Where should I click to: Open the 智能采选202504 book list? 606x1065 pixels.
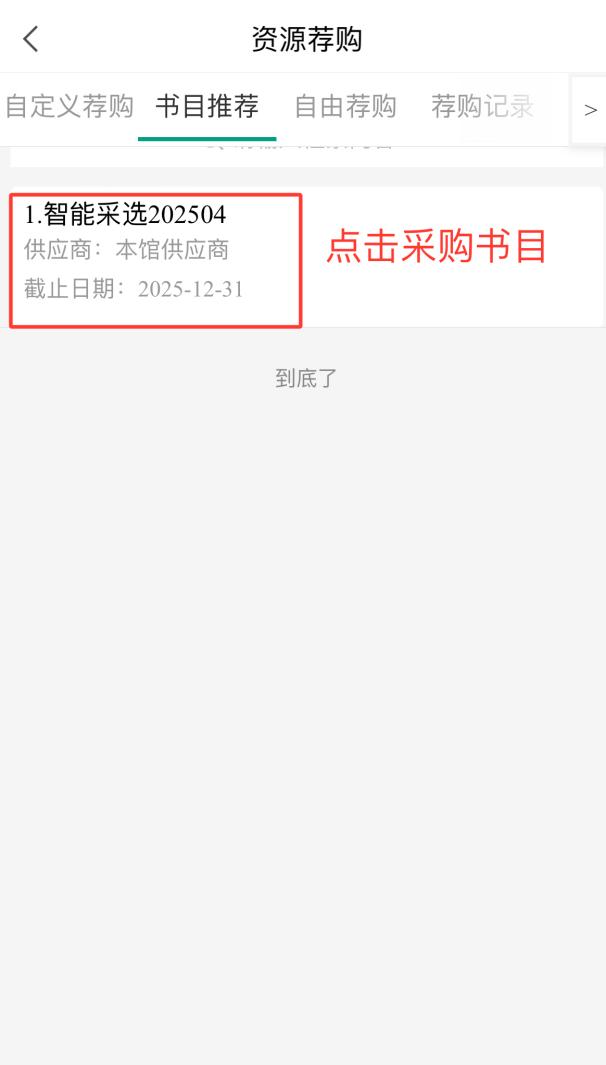click(155, 258)
